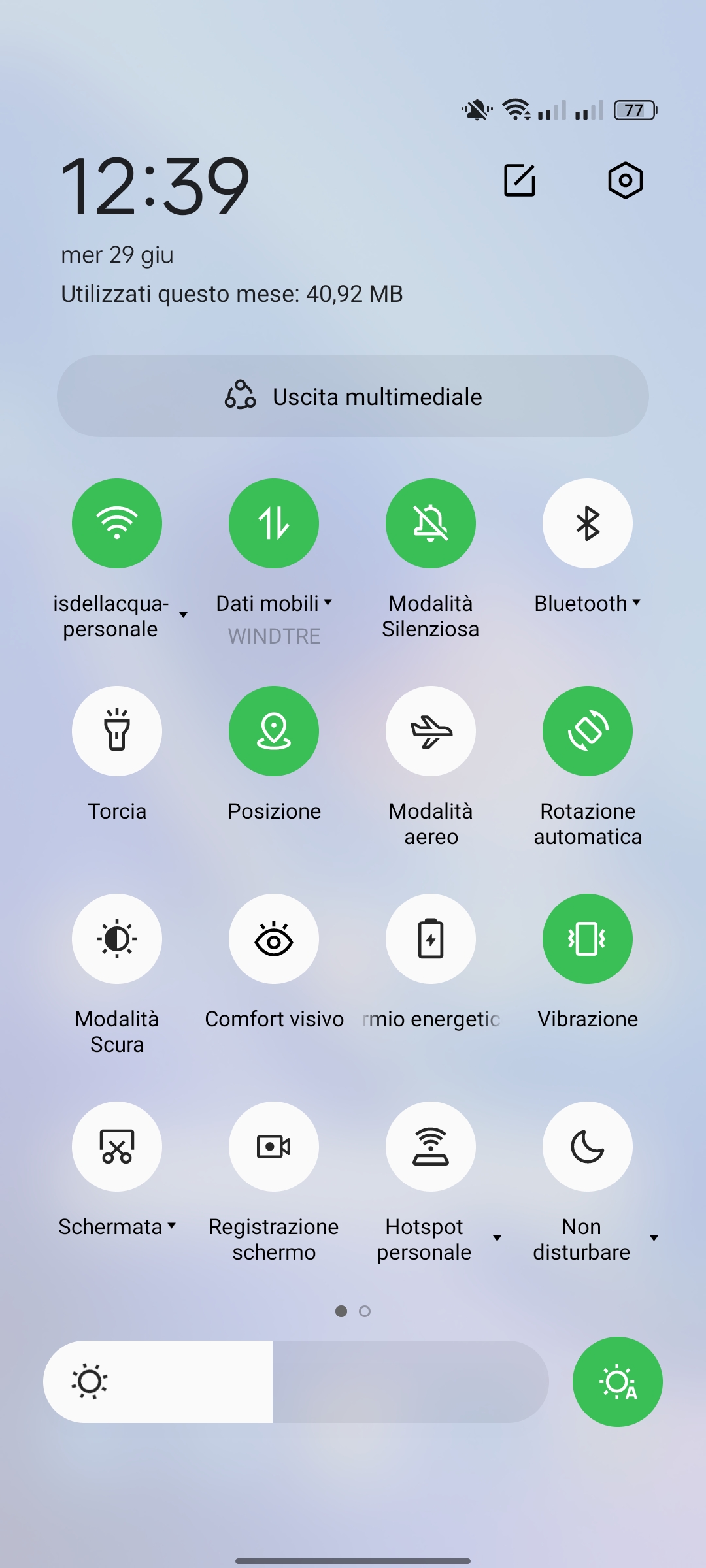This screenshot has width=706, height=1568.
Task: Enable the Risparmio energetico battery saver tile
Action: coord(431,938)
